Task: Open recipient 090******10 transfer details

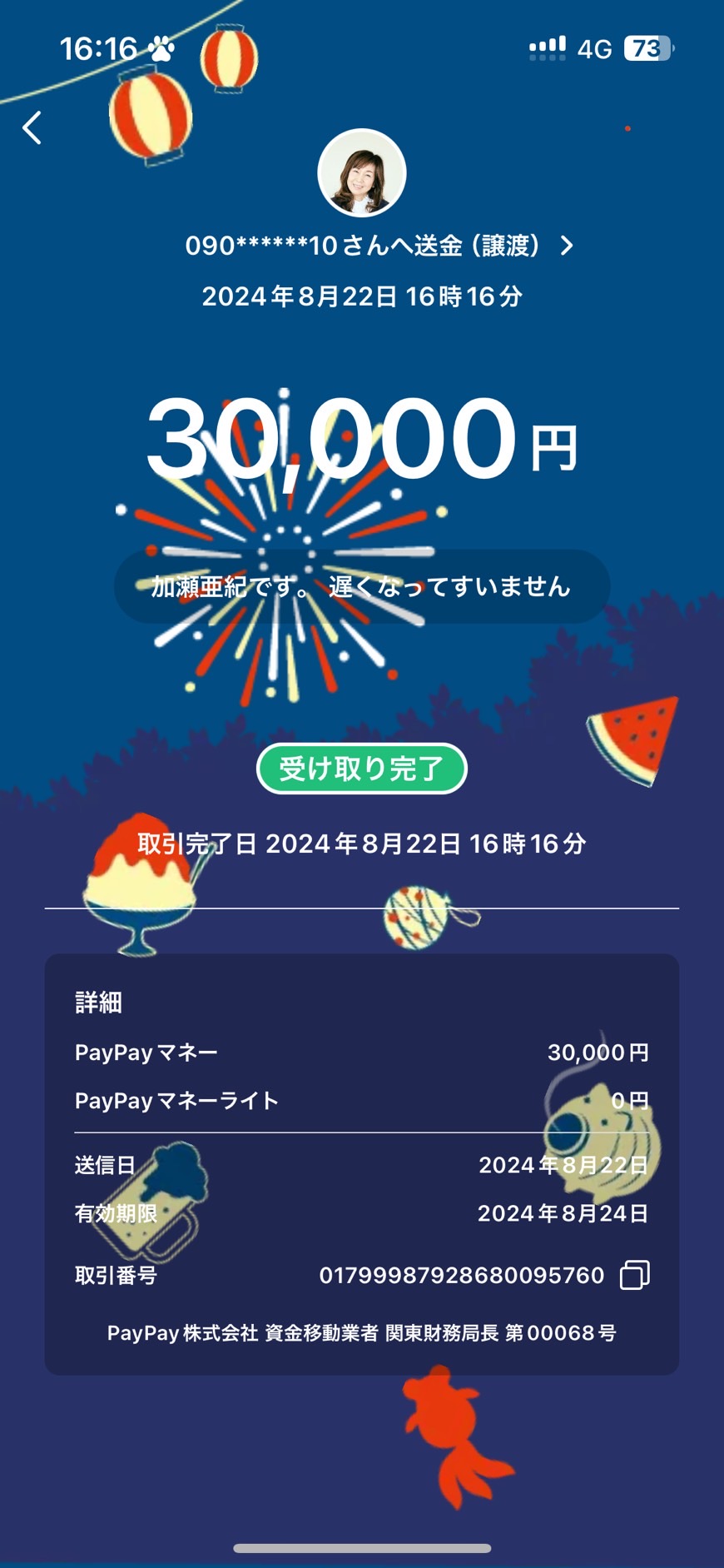Action: (379, 246)
